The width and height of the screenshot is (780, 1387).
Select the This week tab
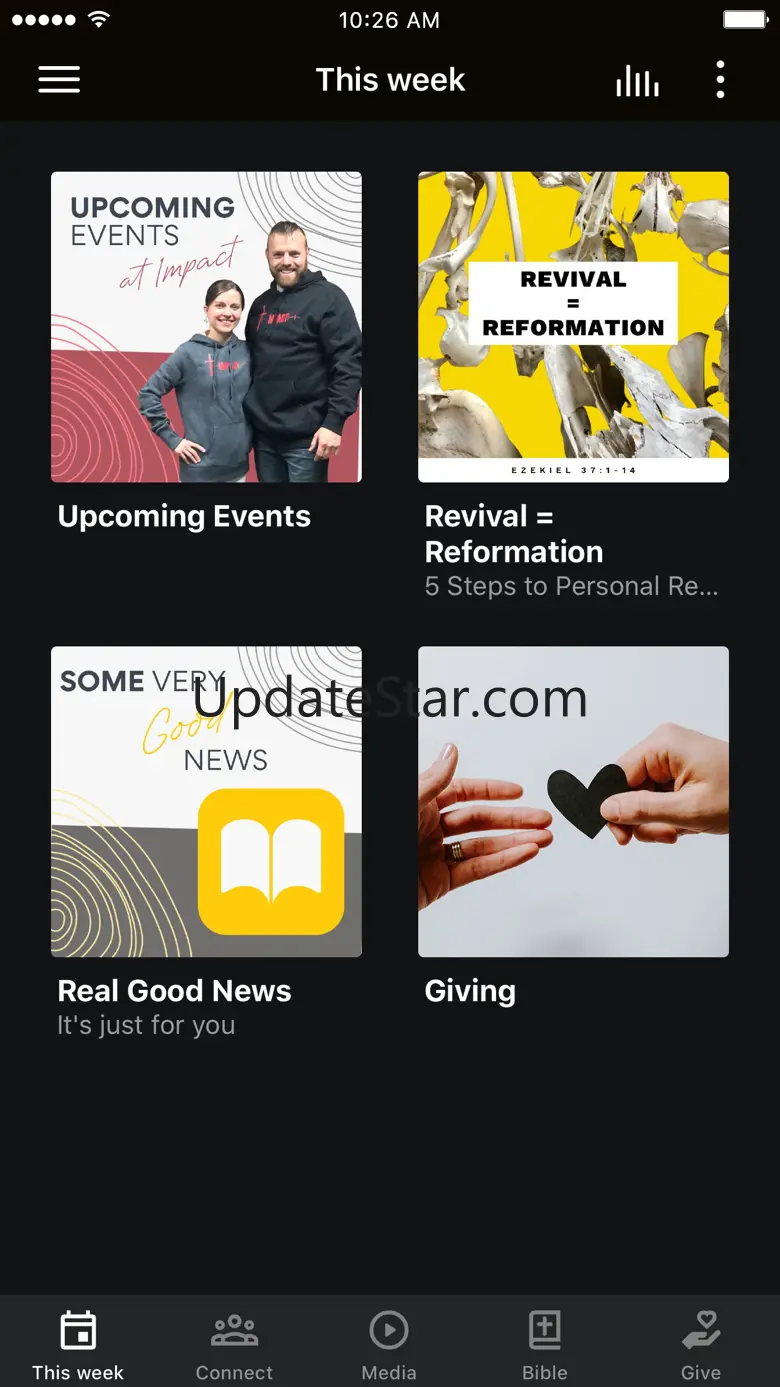pyautogui.click(x=78, y=1343)
